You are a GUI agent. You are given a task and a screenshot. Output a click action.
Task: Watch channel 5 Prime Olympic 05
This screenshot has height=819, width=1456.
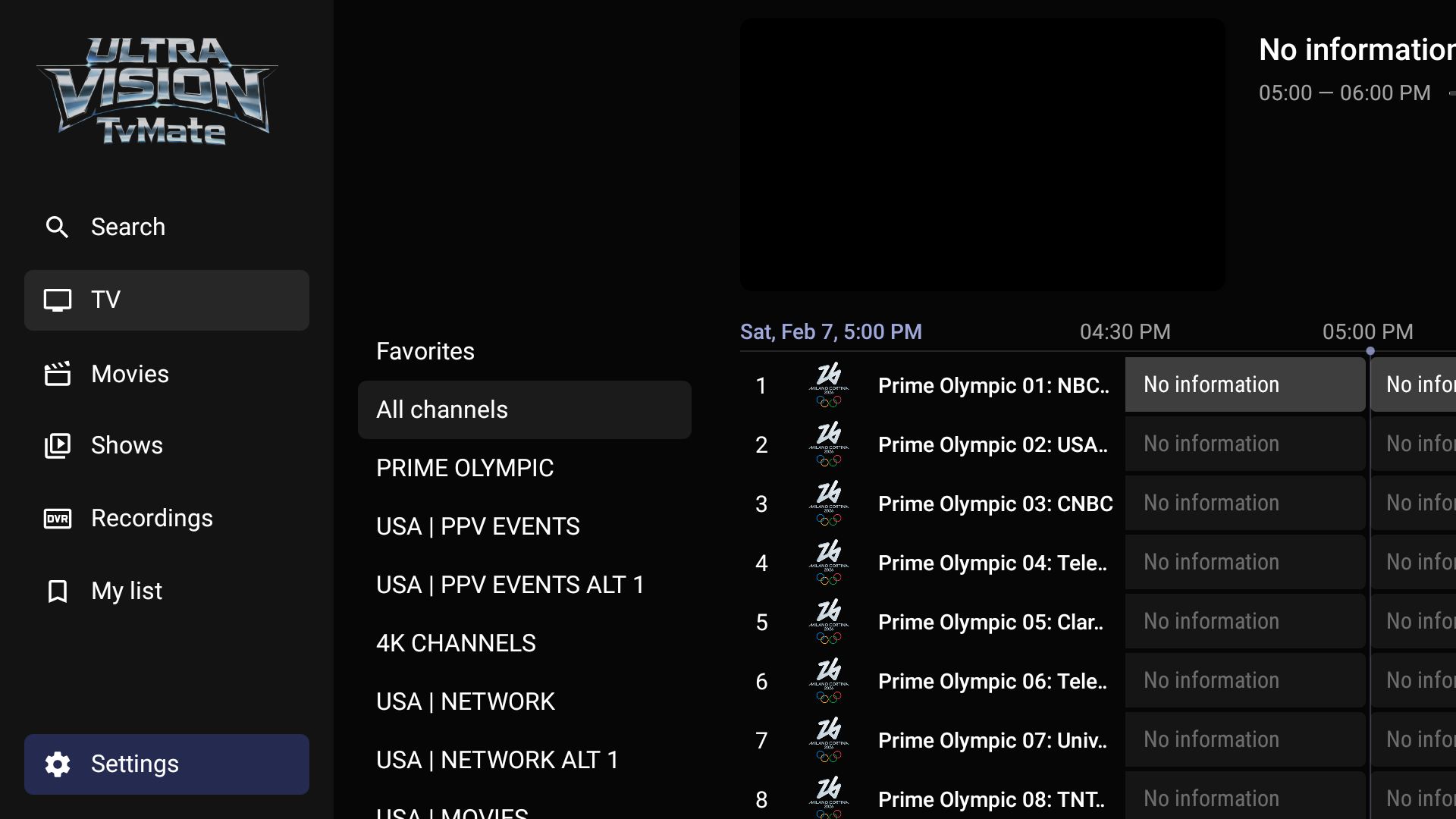[990, 622]
